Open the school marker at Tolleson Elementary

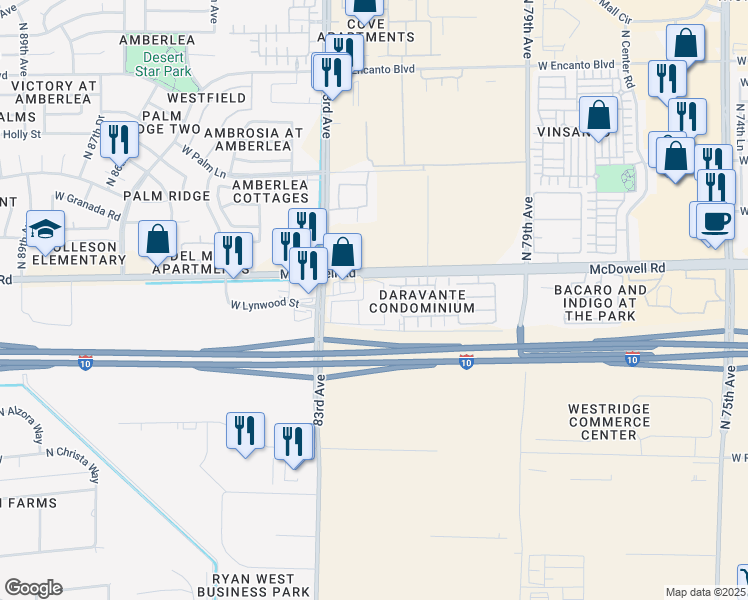coord(45,230)
